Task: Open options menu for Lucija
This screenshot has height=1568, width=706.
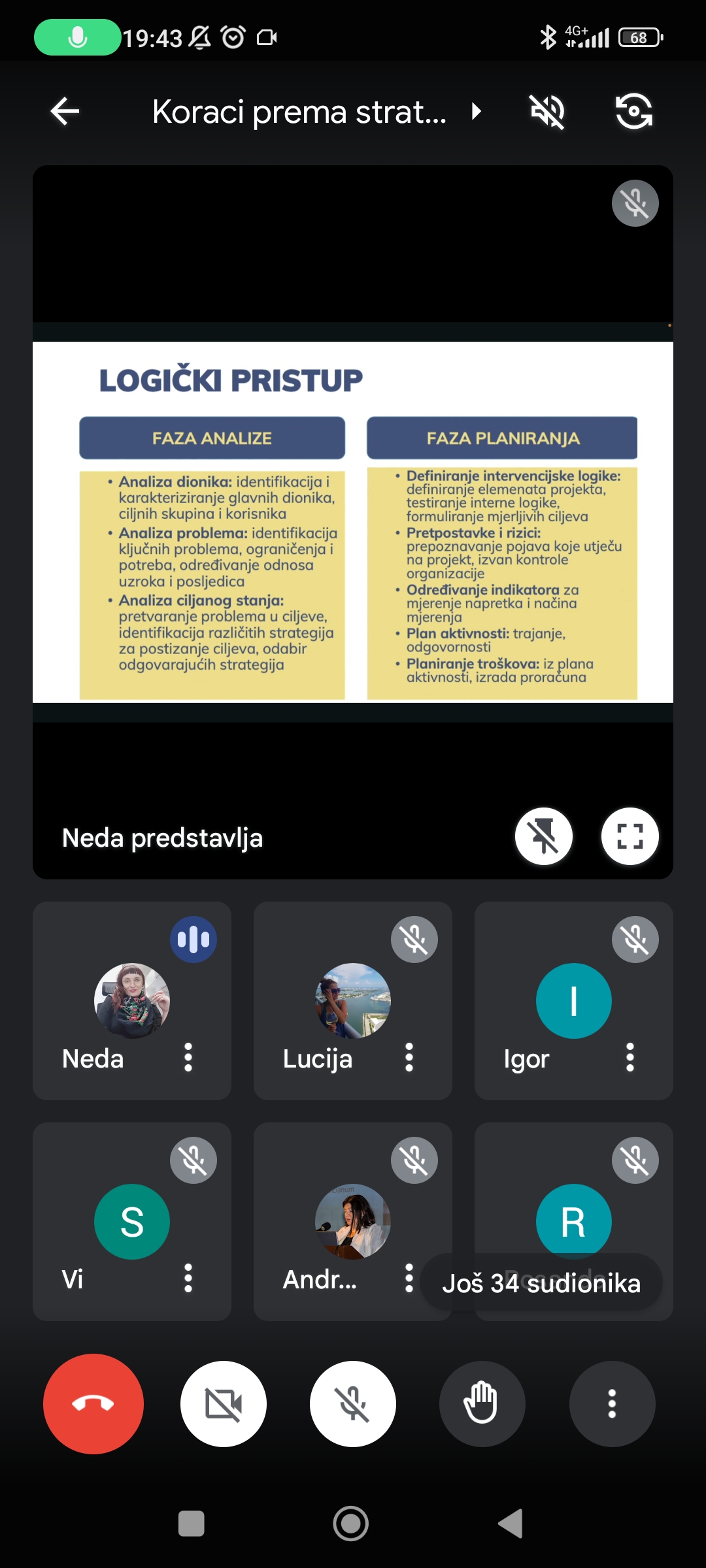Action: (x=409, y=1057)
